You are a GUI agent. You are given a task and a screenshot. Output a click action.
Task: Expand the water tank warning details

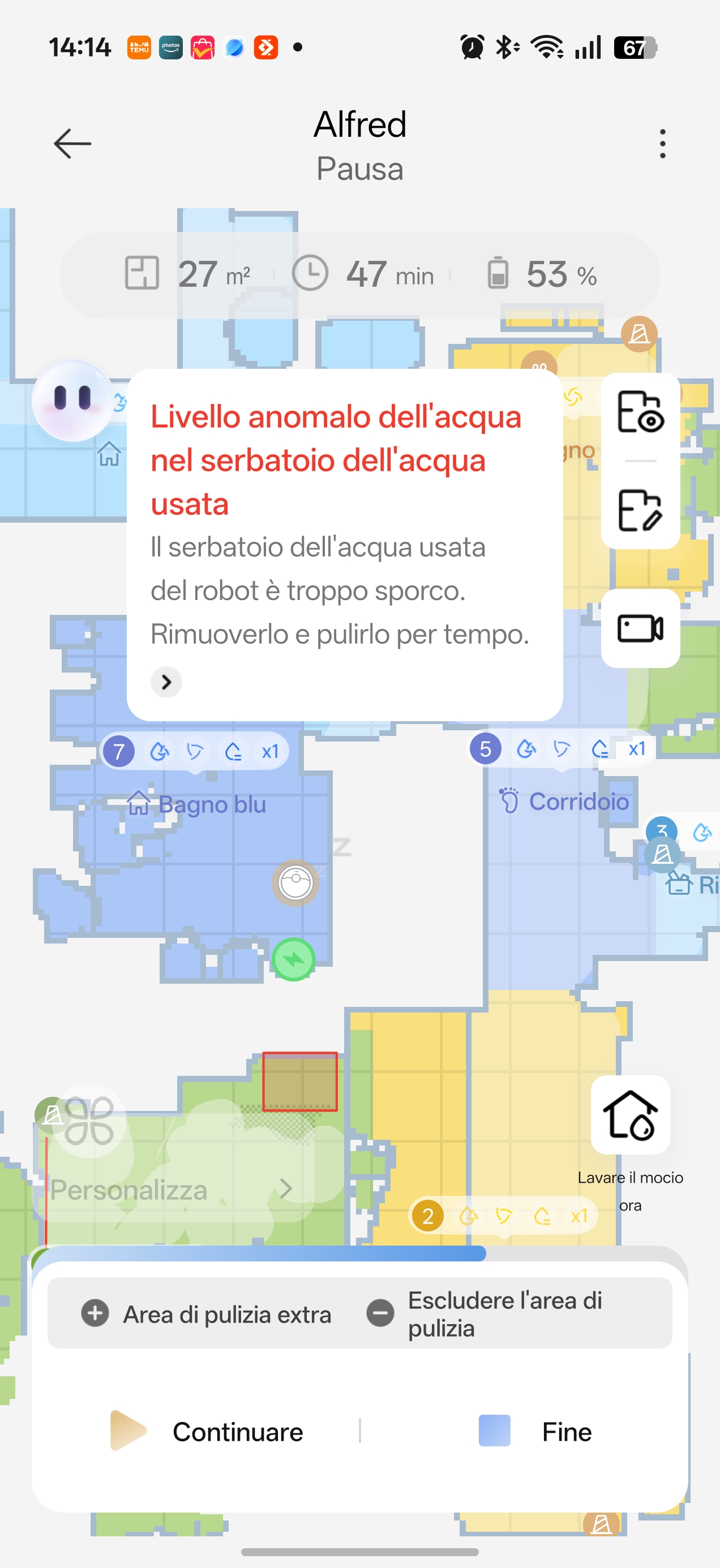[166, 682]
